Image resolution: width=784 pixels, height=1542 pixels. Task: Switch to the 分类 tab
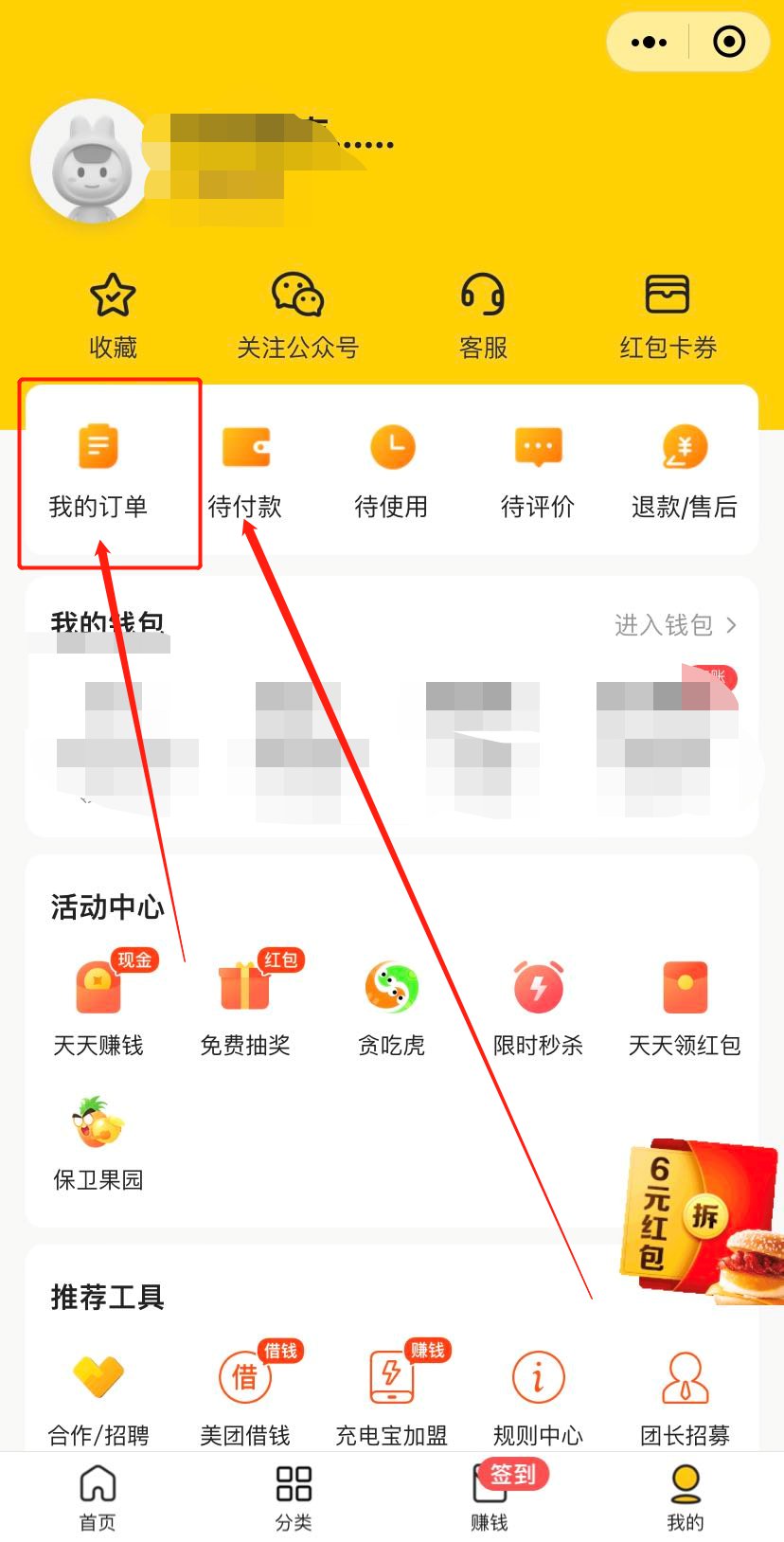click(294, 1497)
